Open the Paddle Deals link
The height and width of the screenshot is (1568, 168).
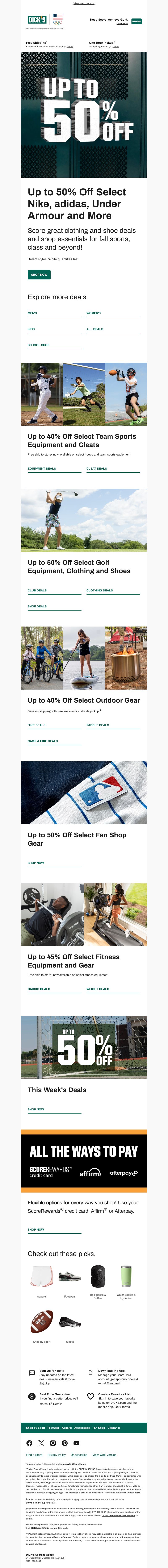pyautogui.click(x=97, y=725)
